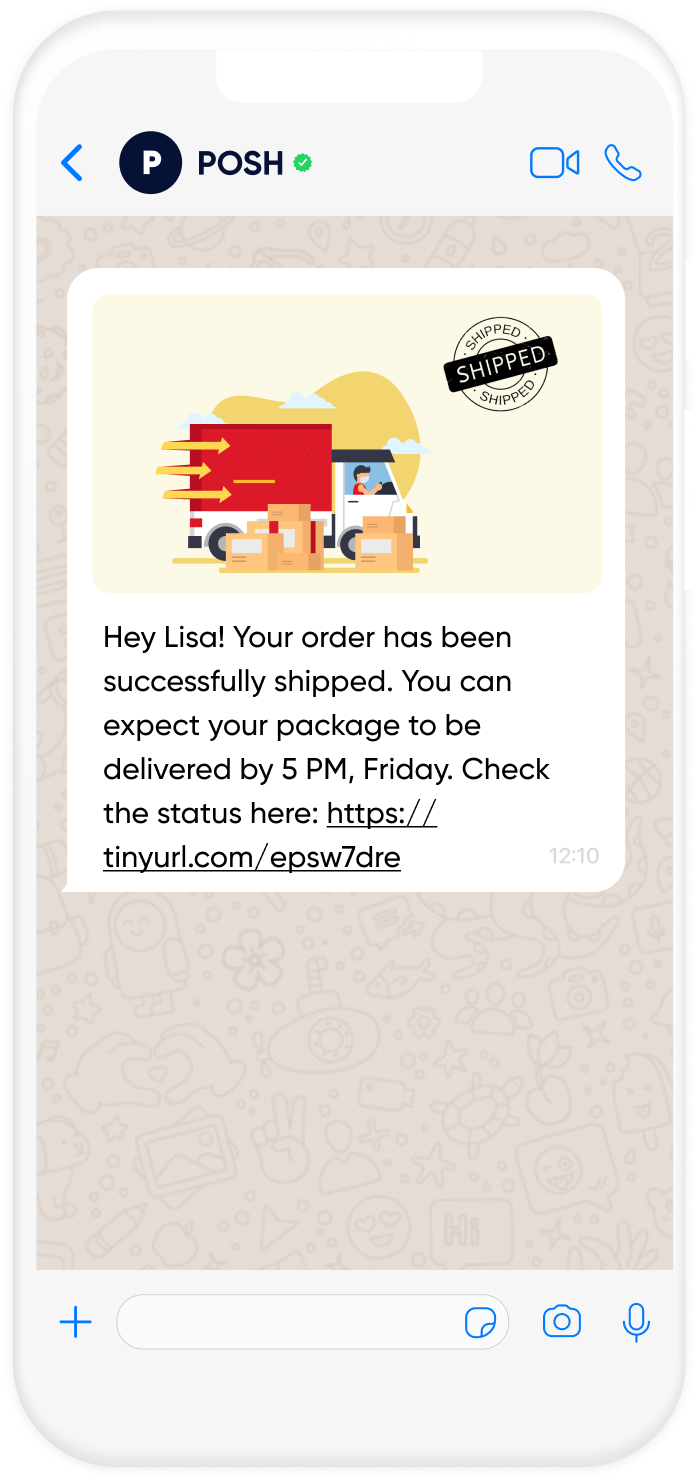Start a video call with POSH
Viewport: 698px width, 1482px height.
[x=554, y=163]
